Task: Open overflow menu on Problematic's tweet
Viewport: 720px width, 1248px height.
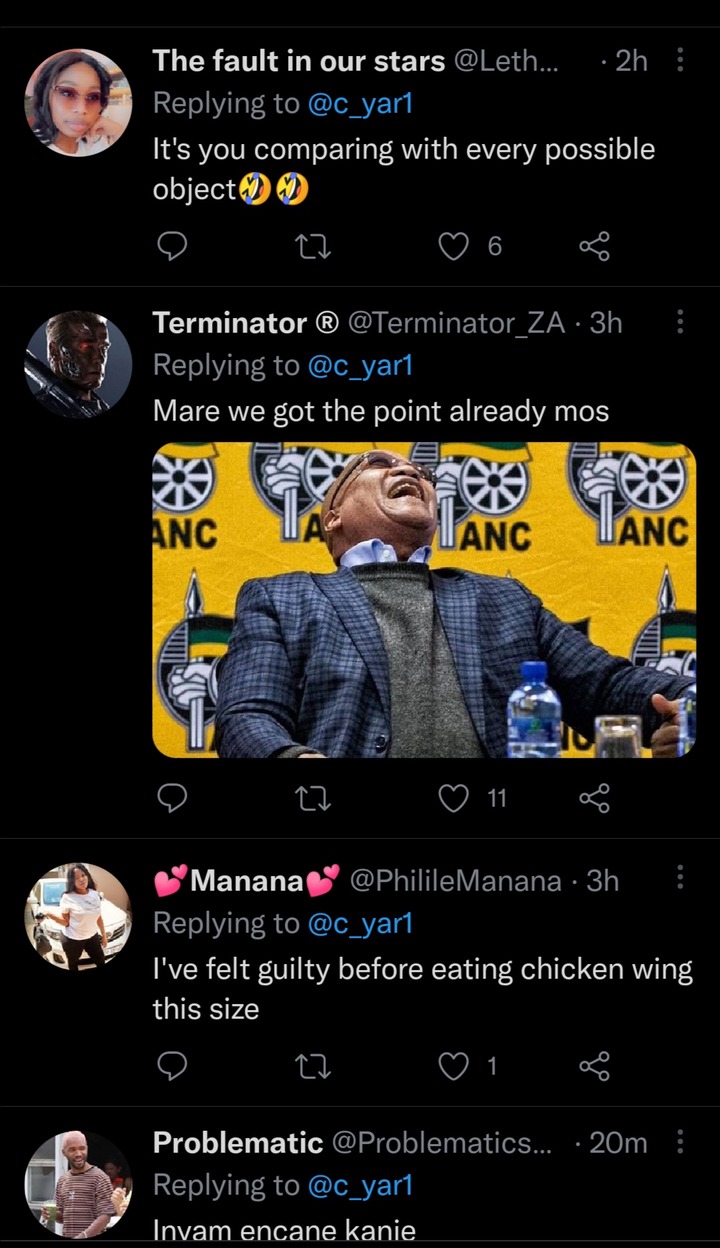Action: pyautogui.click(x=681, y=1141)
